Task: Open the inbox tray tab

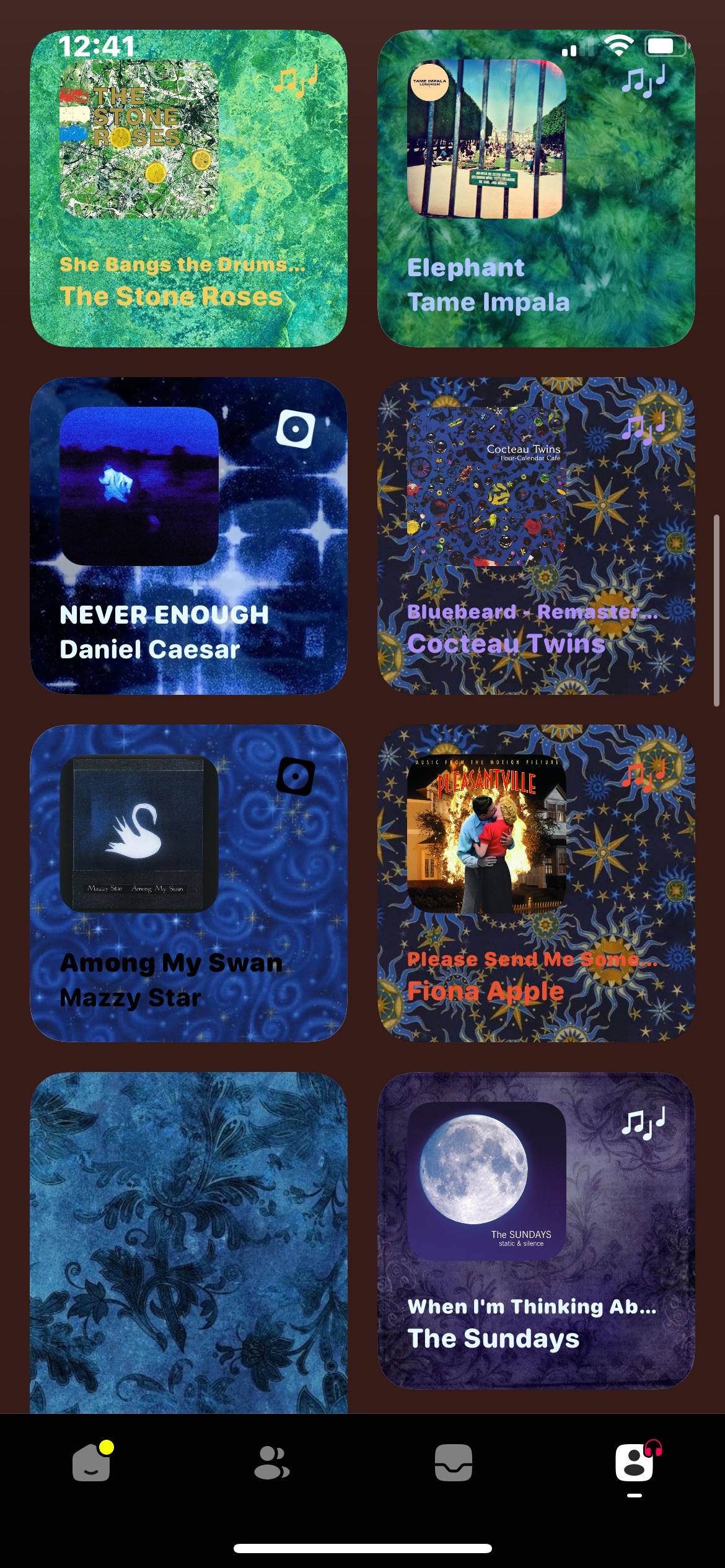Action: point(453,1463)
